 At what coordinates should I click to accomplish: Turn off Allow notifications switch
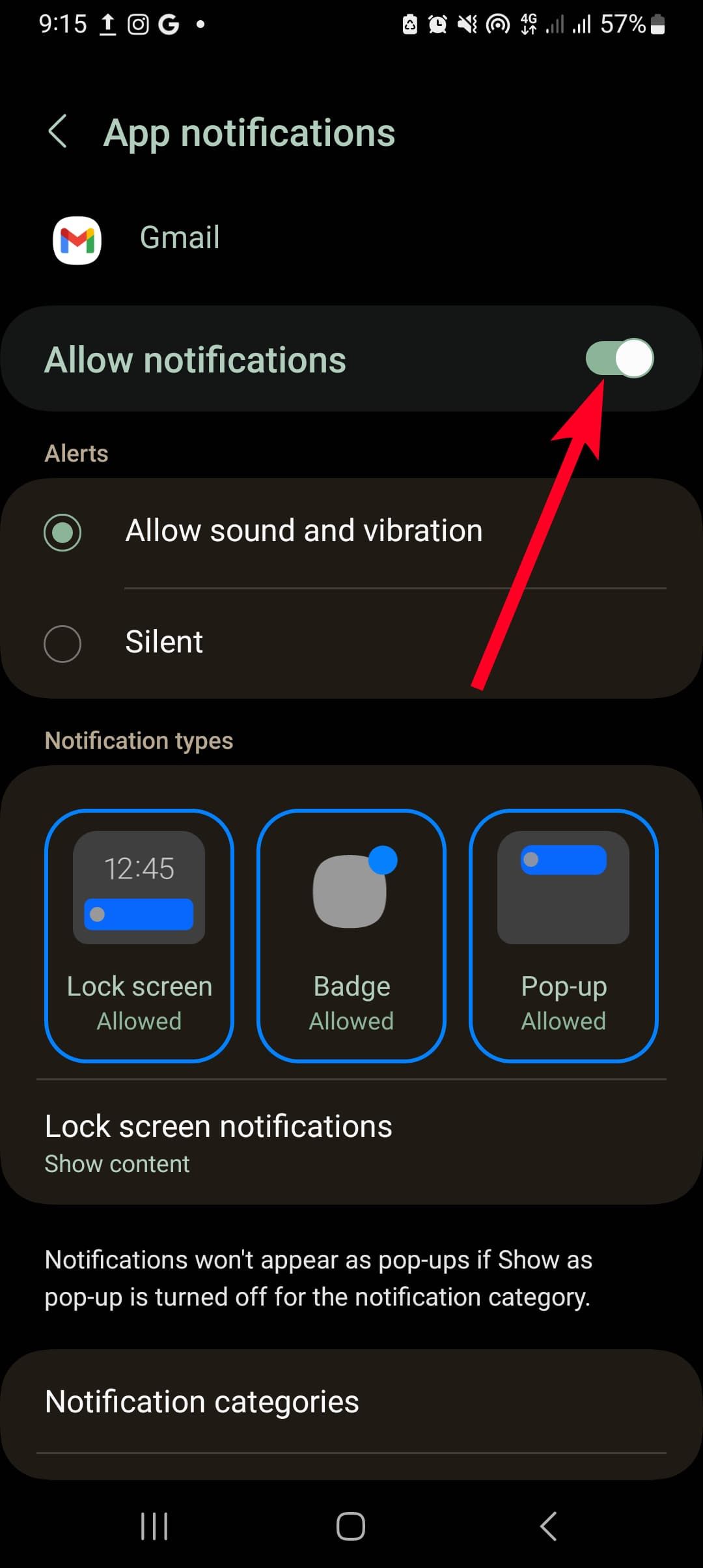click(619, 359)
